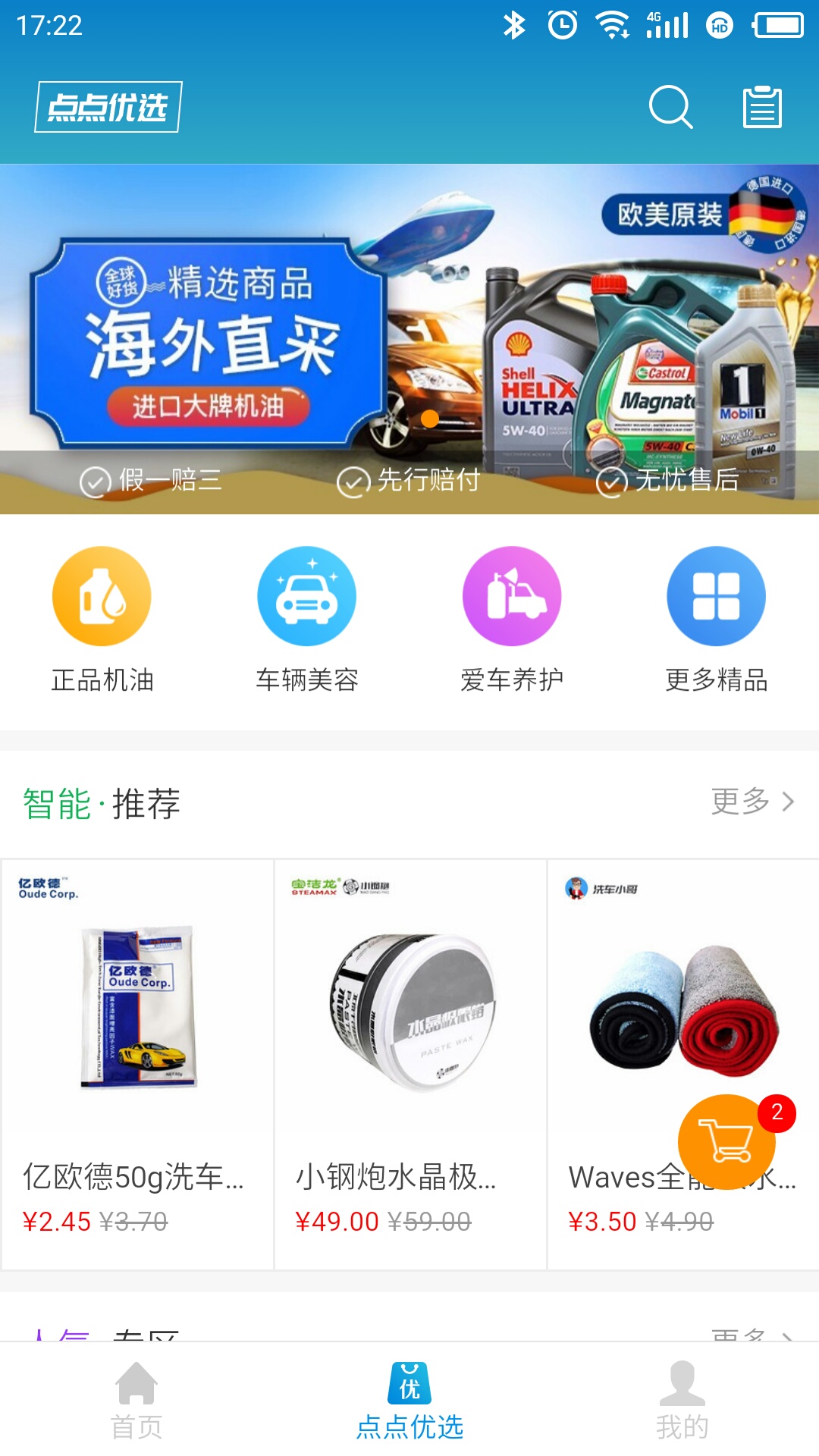
Task: Open the order list clipboard icon
Action: coord(761,107)
